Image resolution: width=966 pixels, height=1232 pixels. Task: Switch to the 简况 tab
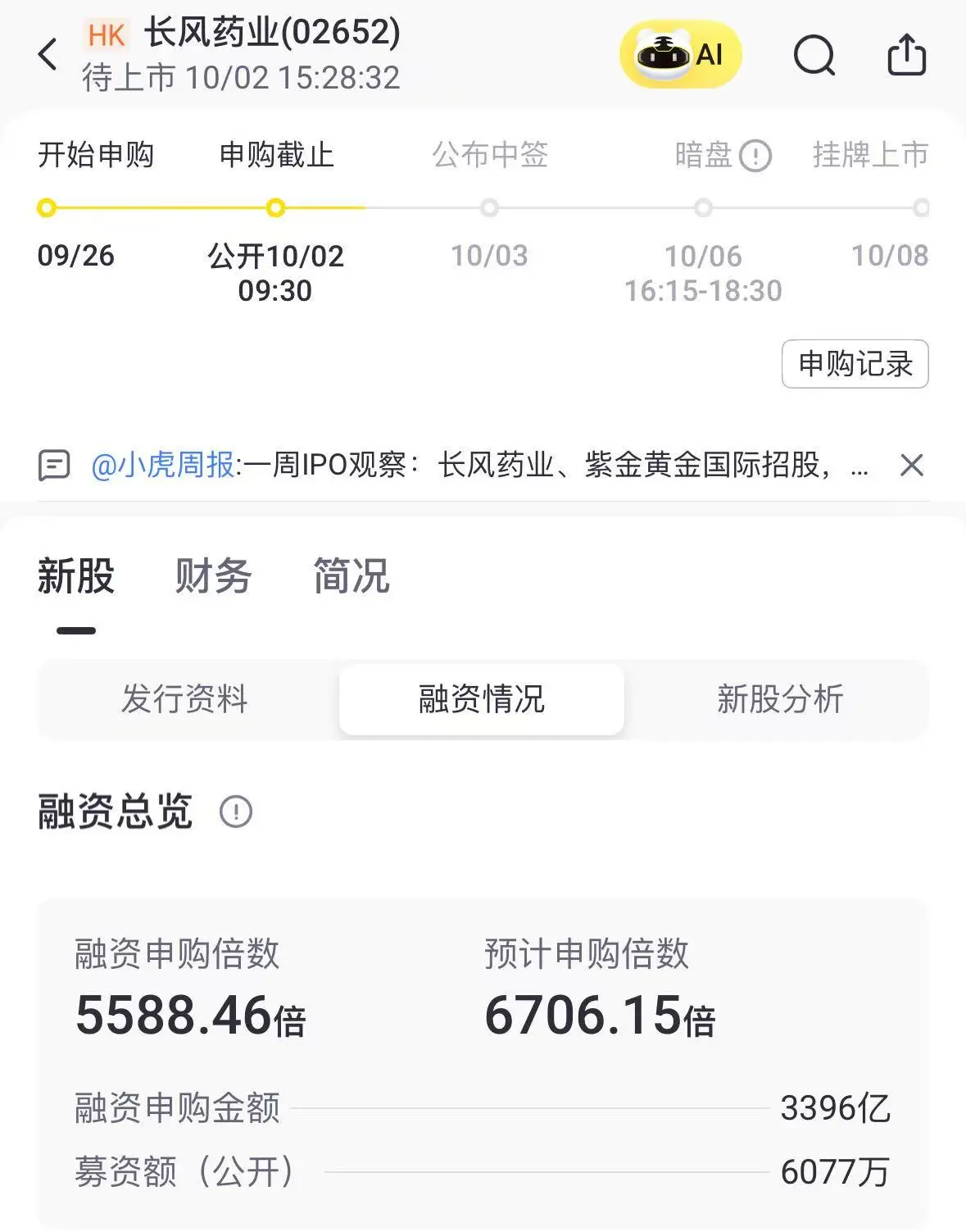pos(351,575)
